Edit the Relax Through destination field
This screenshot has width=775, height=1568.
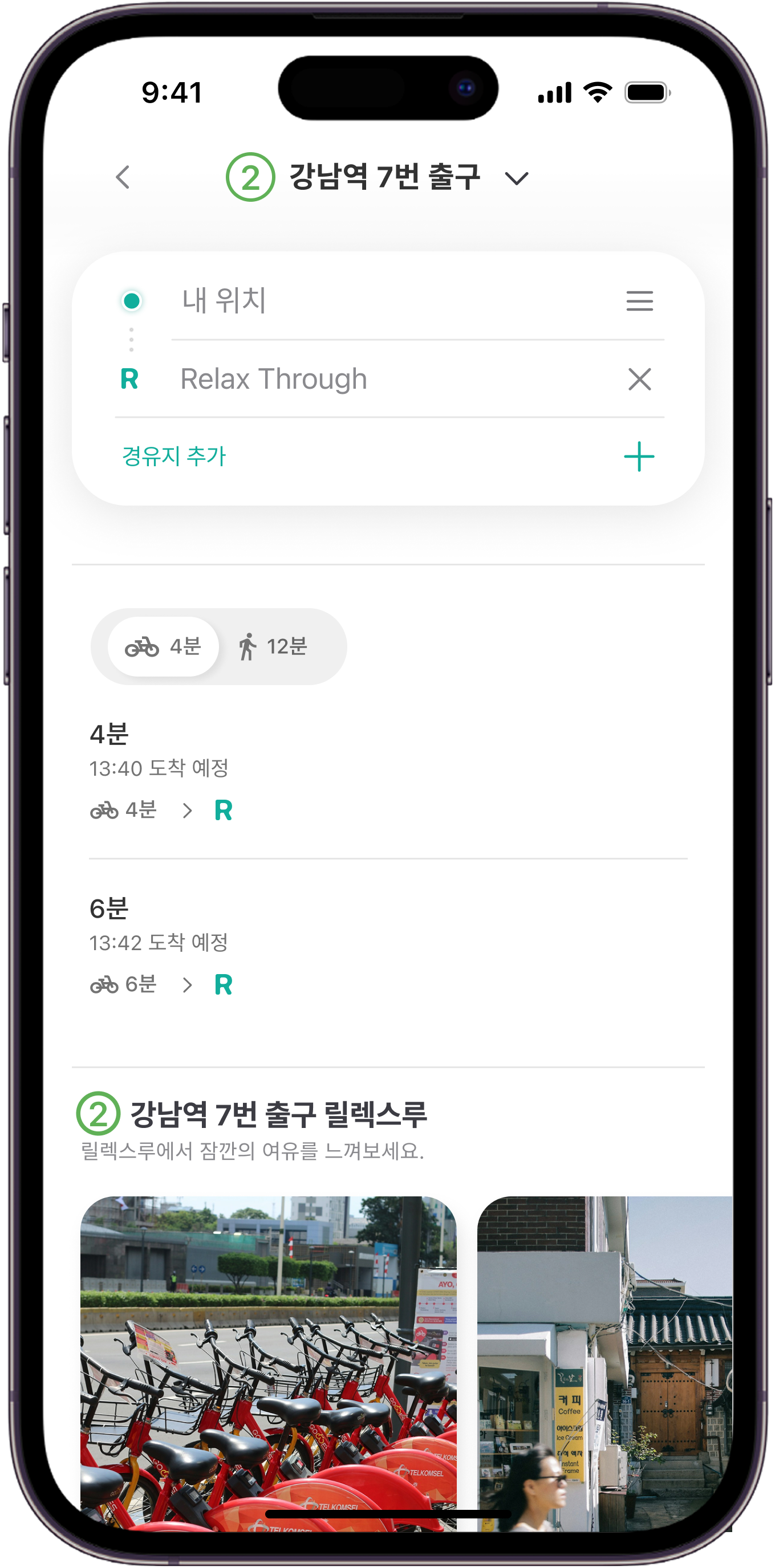389,378
